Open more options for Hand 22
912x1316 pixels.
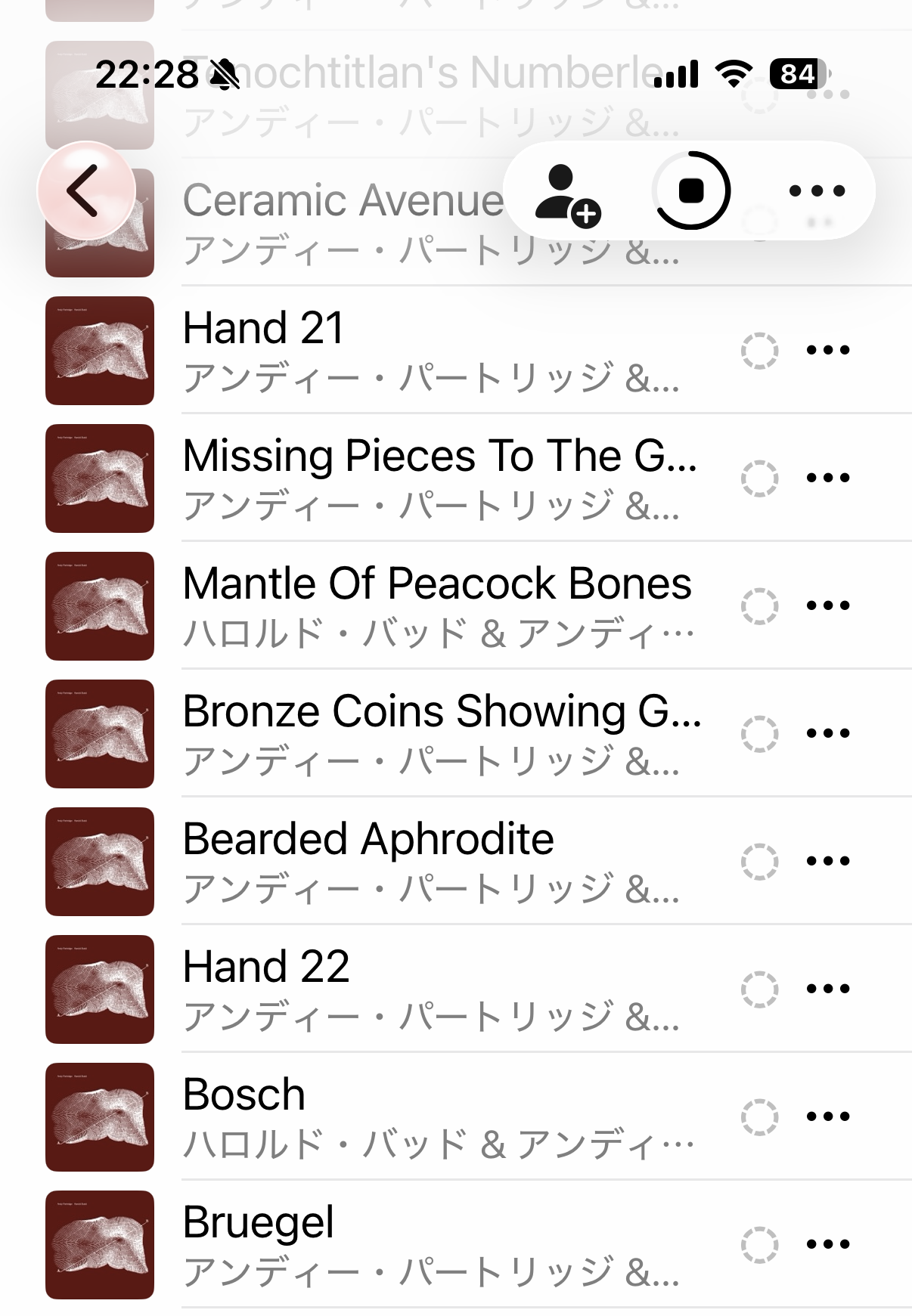pyautogui.click(x=828, y=989)
